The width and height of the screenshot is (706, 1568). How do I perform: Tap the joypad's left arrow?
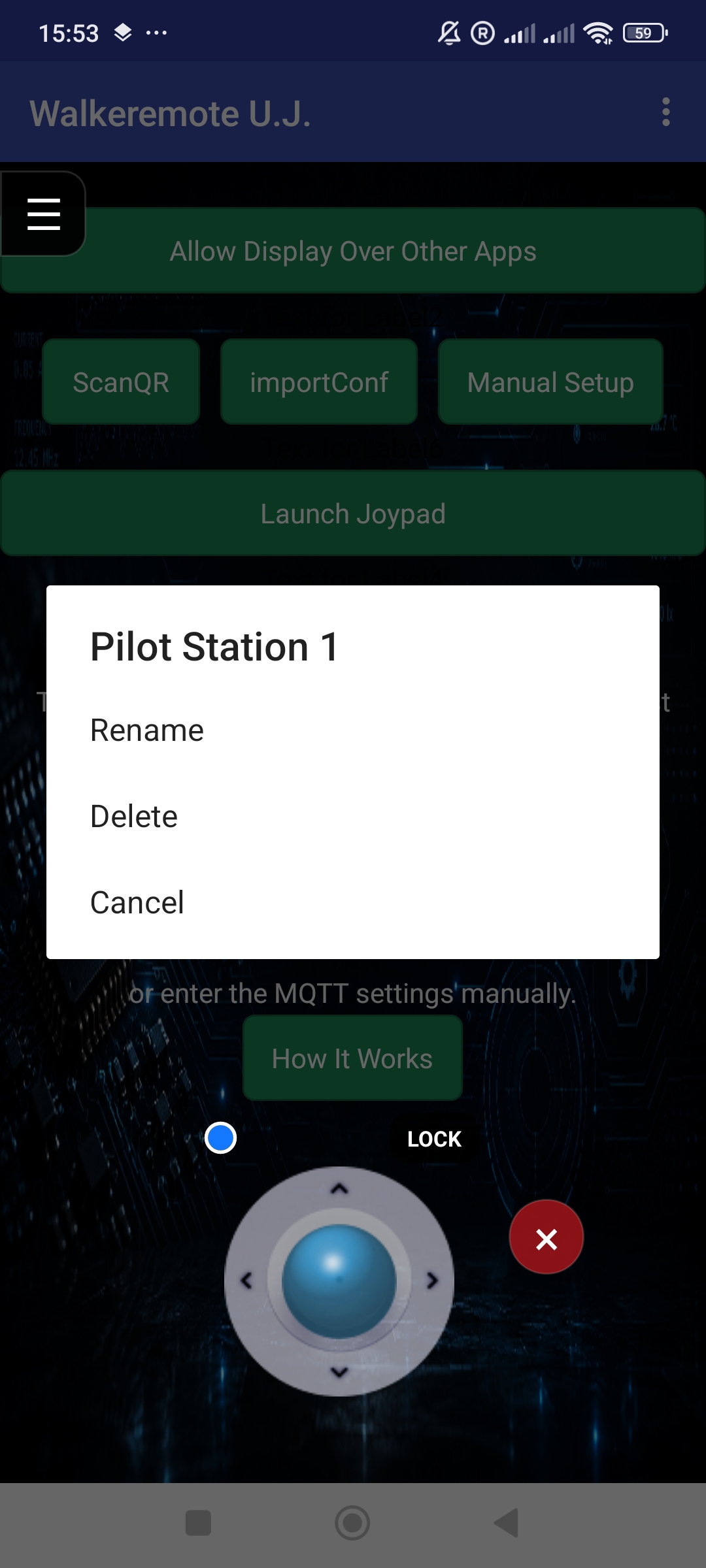[246, 1281]
